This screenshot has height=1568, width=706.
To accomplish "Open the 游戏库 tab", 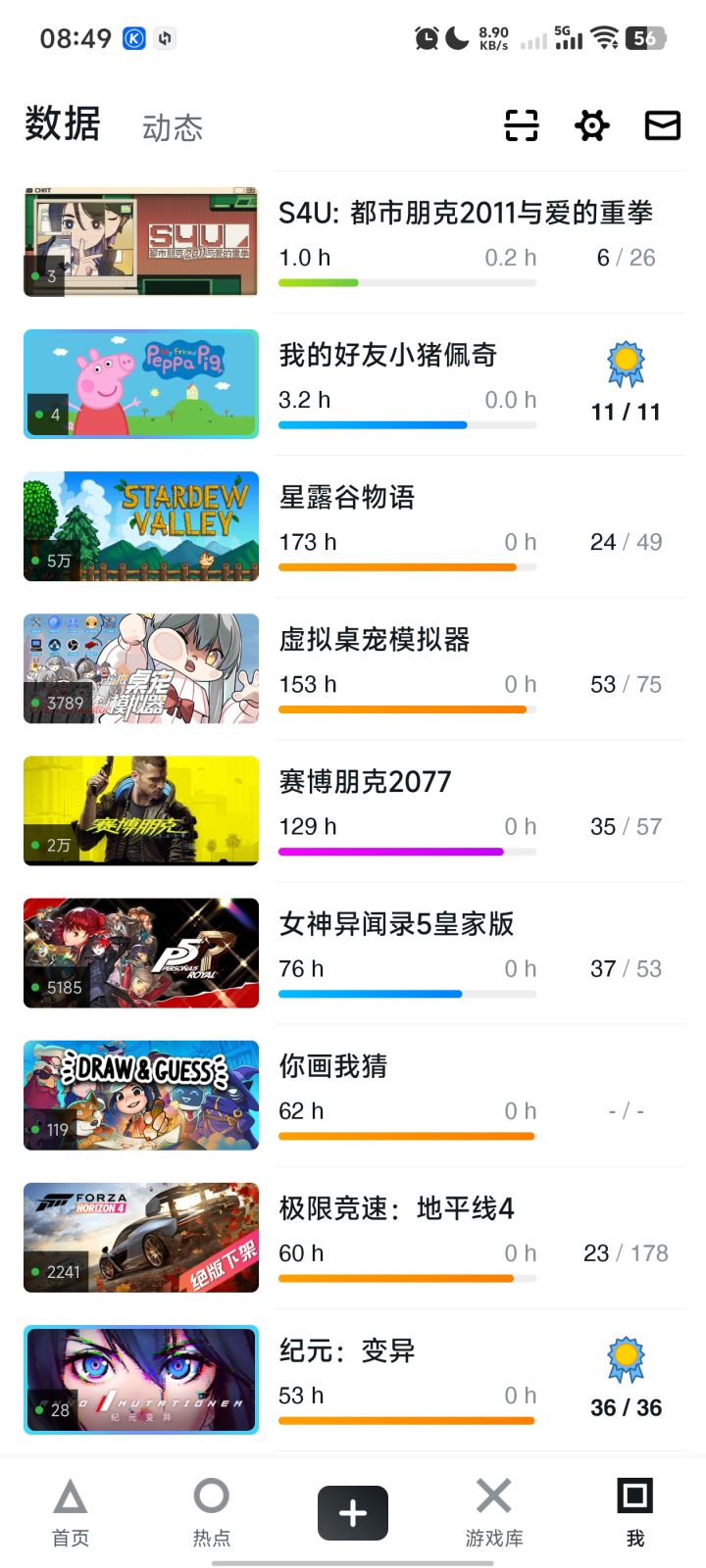I will (494, 1512).
